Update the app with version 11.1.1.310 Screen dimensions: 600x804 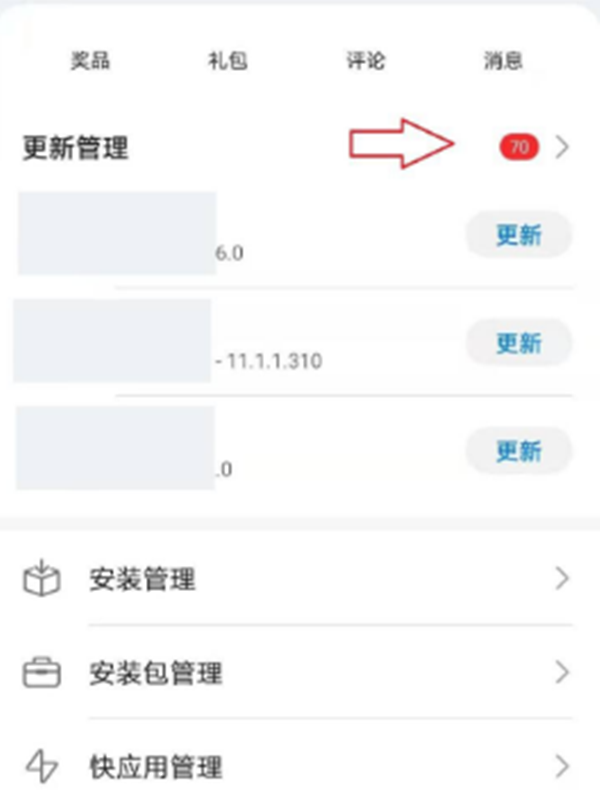coord(518,343)
